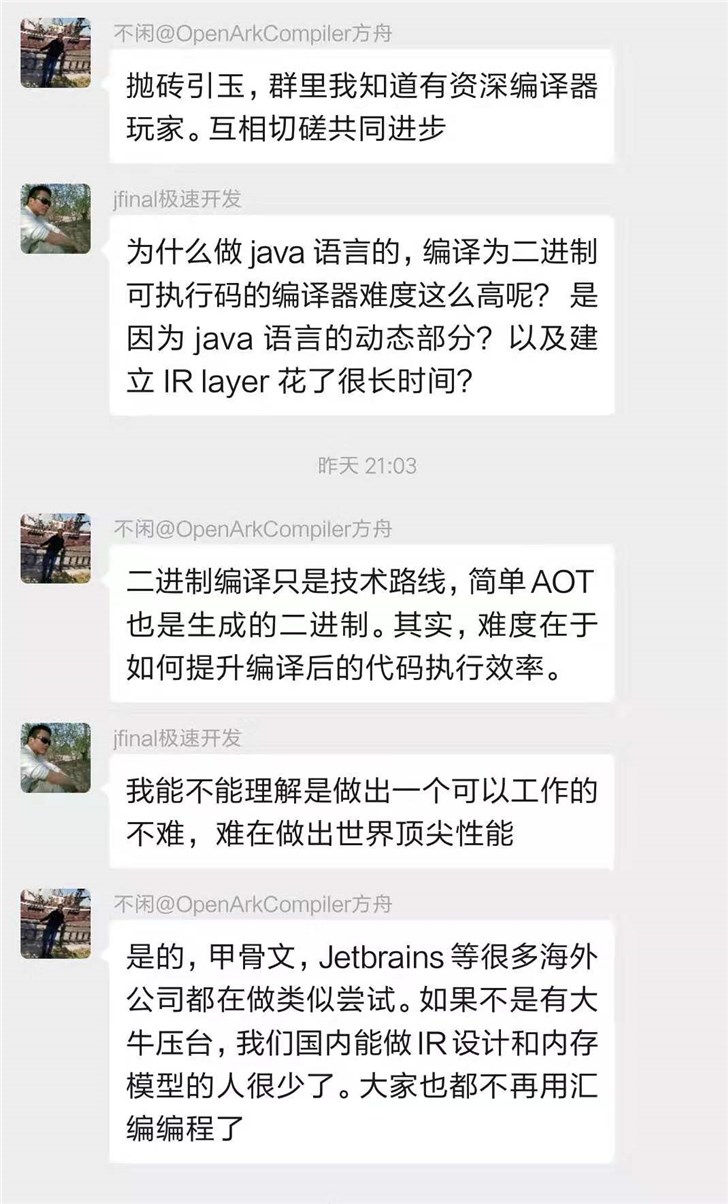Open 不闲's avatar beside the 抛砖引玉 message
The height and width of the screenshot is (1204, 728).
click(x=55, y=52)
